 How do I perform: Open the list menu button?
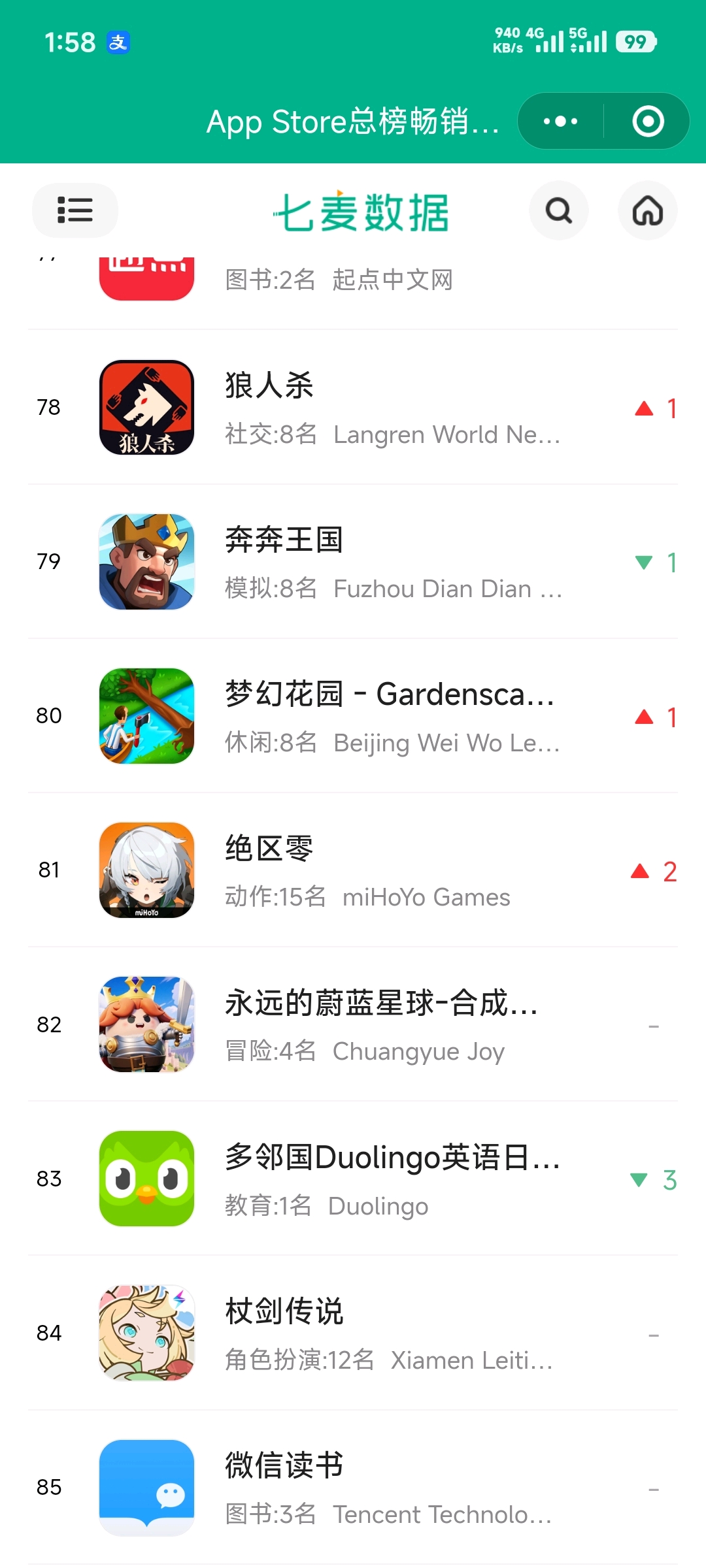point(75,210)
